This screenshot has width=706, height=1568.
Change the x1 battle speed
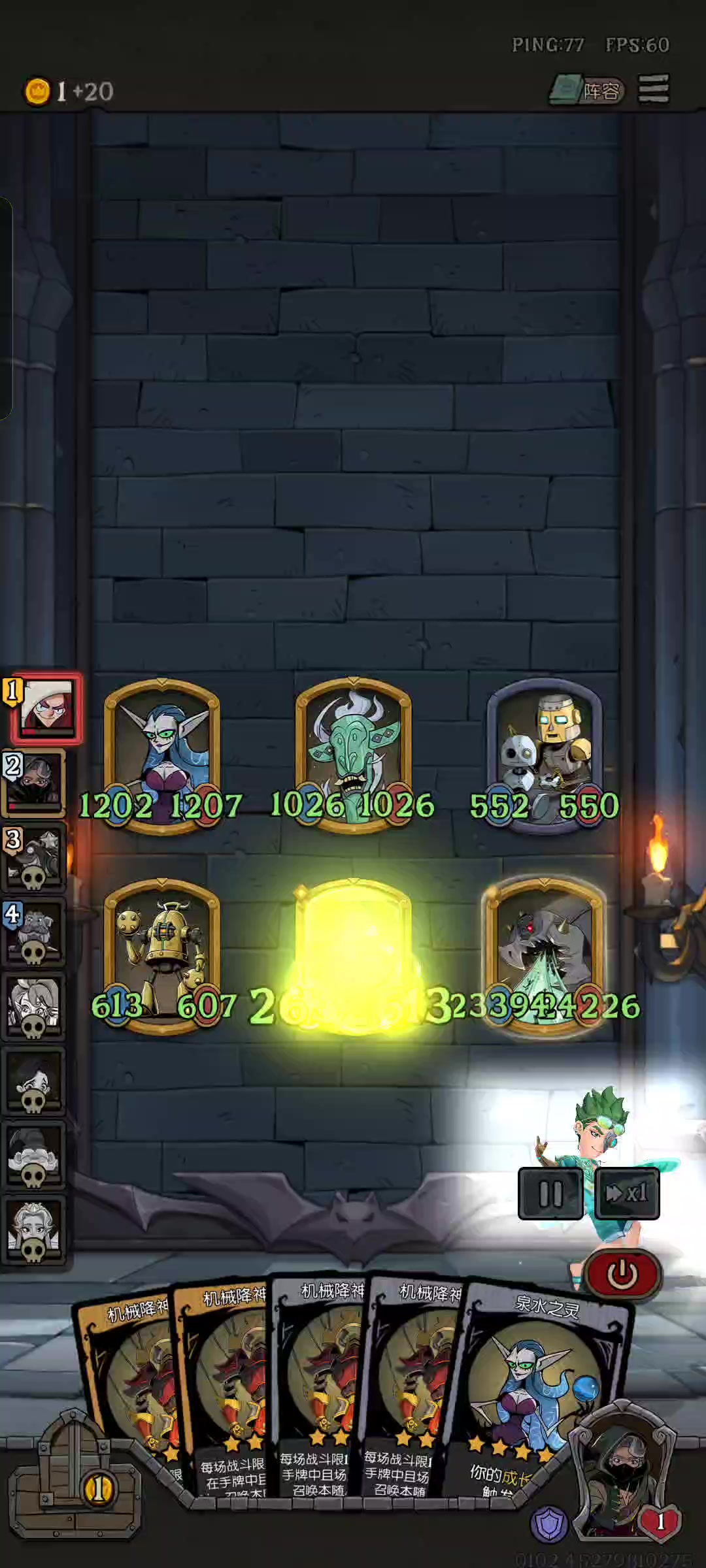[x=627, y=1194]
